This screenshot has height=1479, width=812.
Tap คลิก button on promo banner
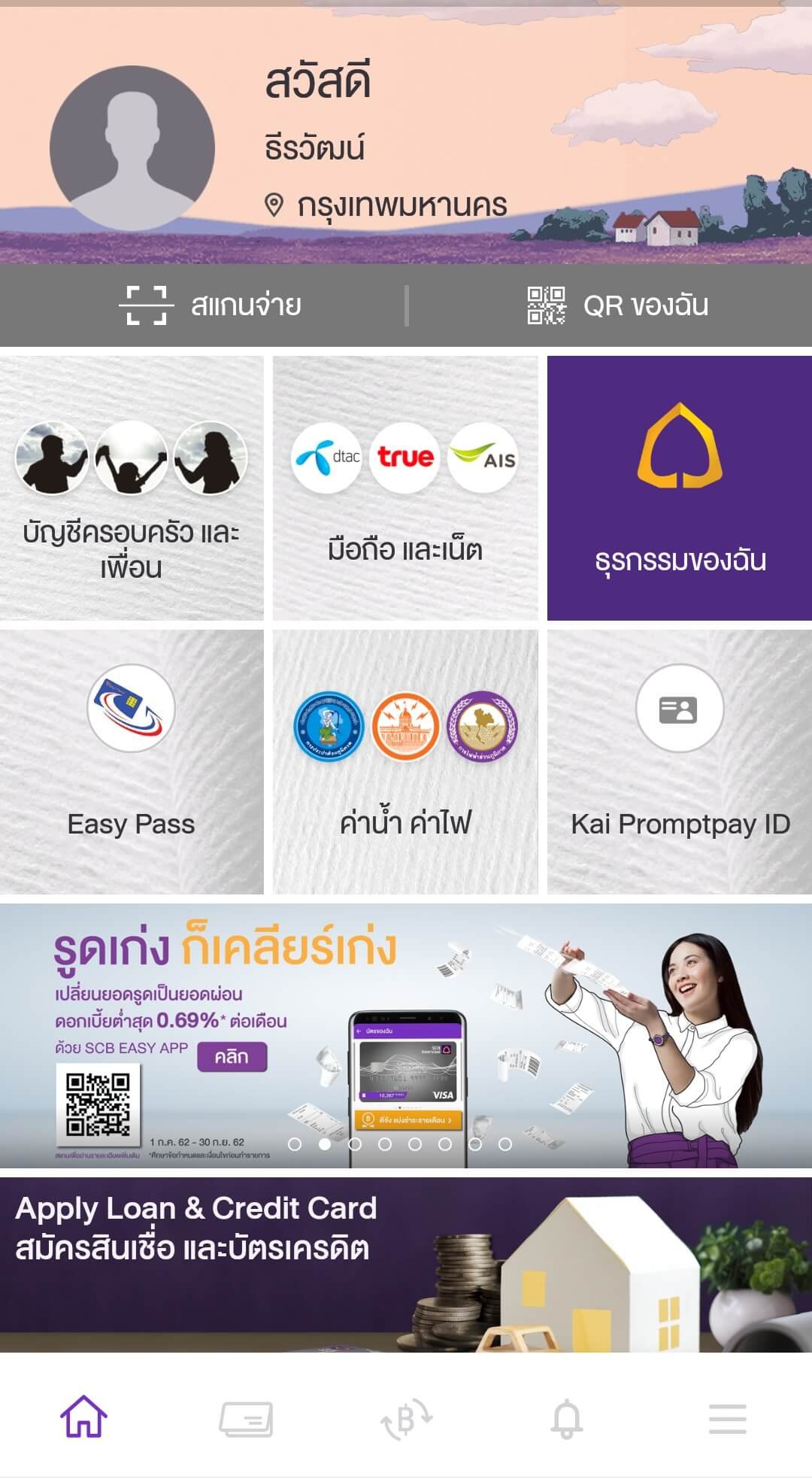232,1057
